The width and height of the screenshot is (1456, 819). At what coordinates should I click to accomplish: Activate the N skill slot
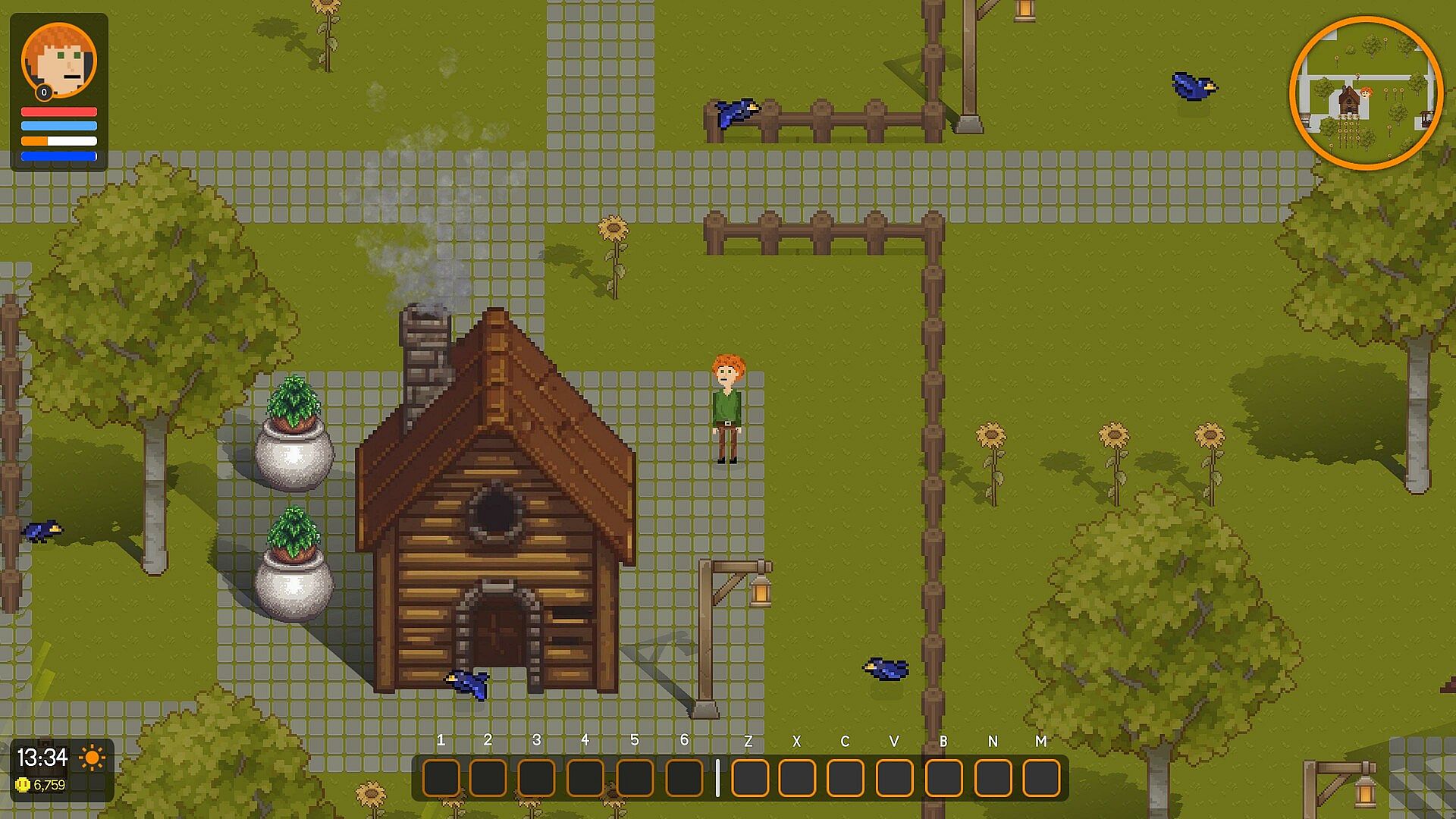(x=993, y=778)
